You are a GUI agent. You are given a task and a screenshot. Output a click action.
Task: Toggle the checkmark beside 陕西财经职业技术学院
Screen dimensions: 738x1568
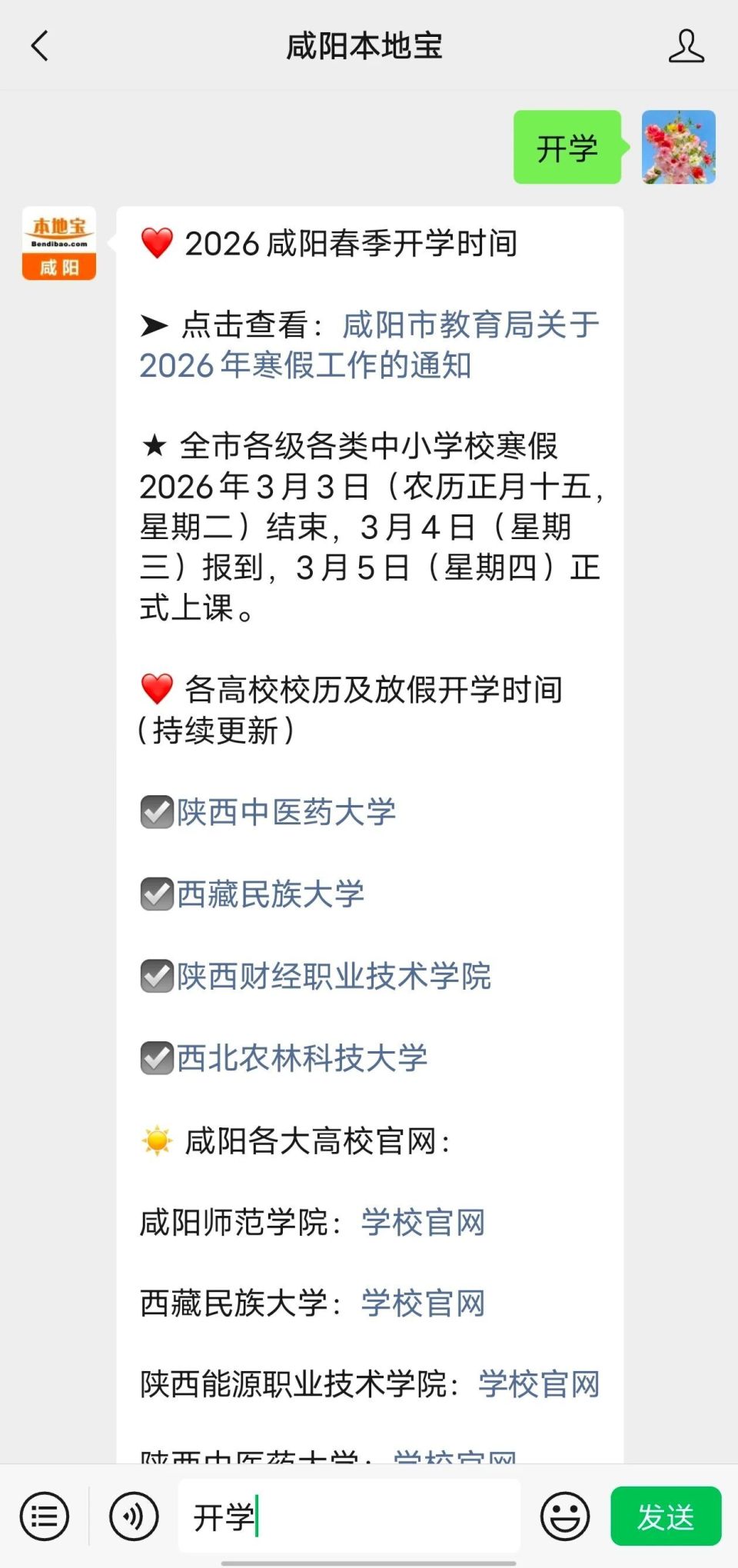(156, 977)
